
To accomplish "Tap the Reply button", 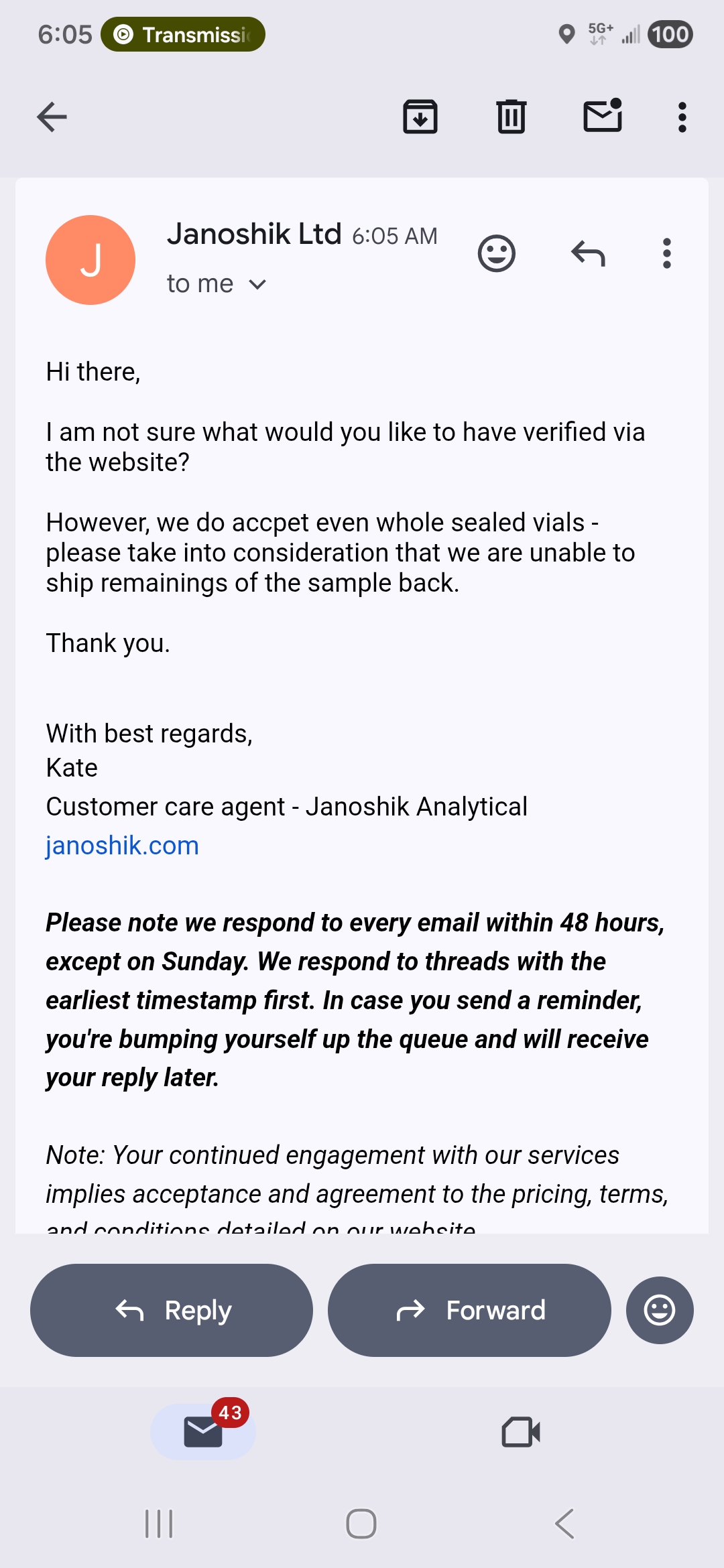I will (172, 1310).
